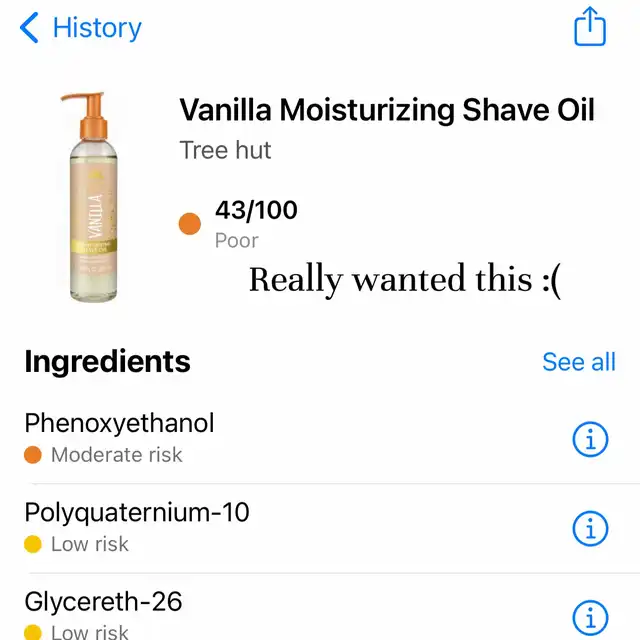Tap the Glycereth-26 info icon
The width and height of the screenshot is (640, 640).
(x=590, y=616)
